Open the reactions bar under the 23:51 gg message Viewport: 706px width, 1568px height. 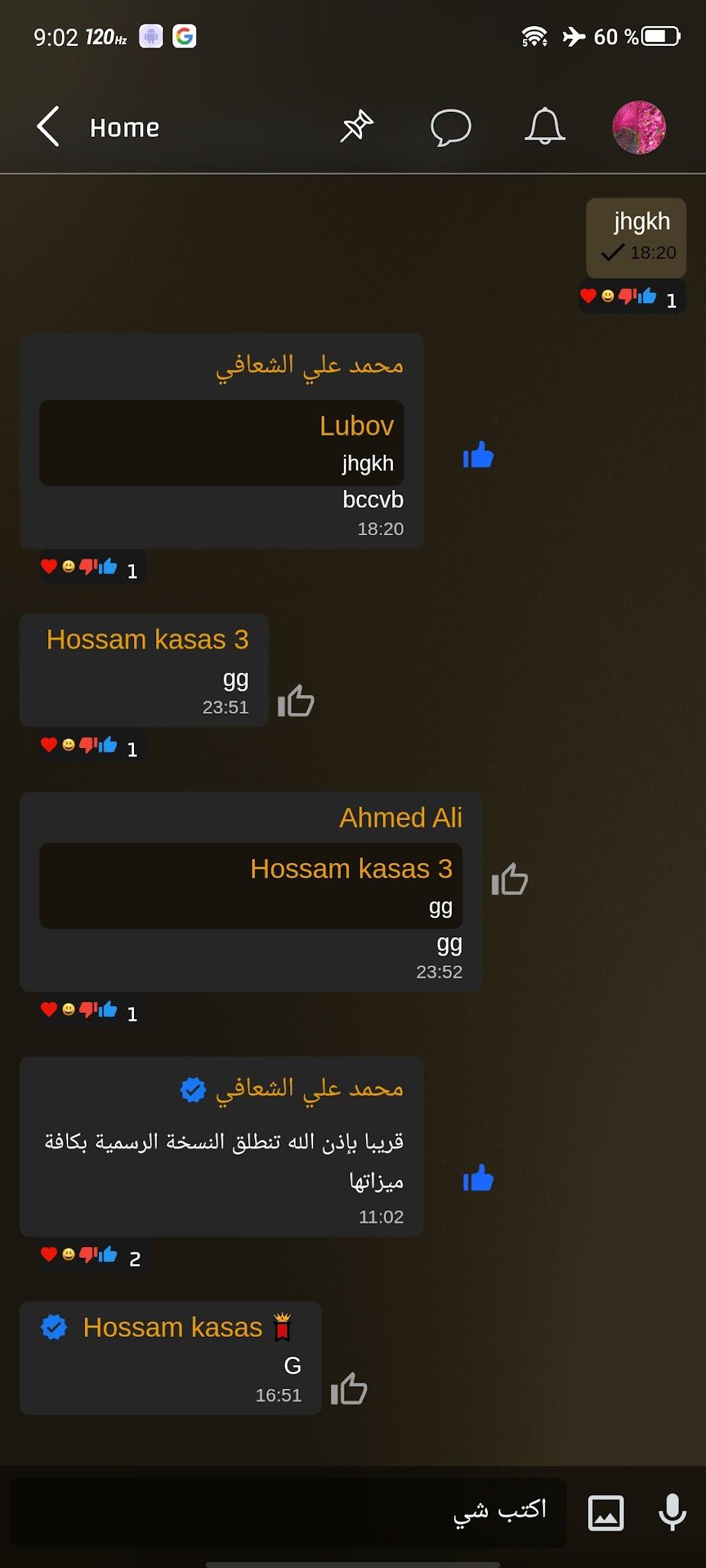coord(90,746)
